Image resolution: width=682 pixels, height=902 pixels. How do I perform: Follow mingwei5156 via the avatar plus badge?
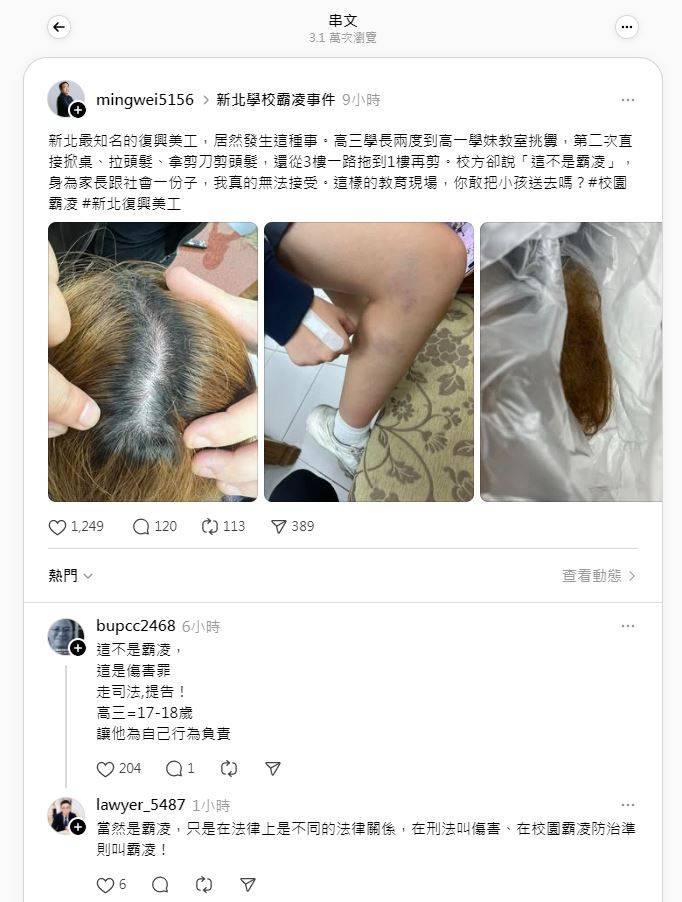click(78, 110)
